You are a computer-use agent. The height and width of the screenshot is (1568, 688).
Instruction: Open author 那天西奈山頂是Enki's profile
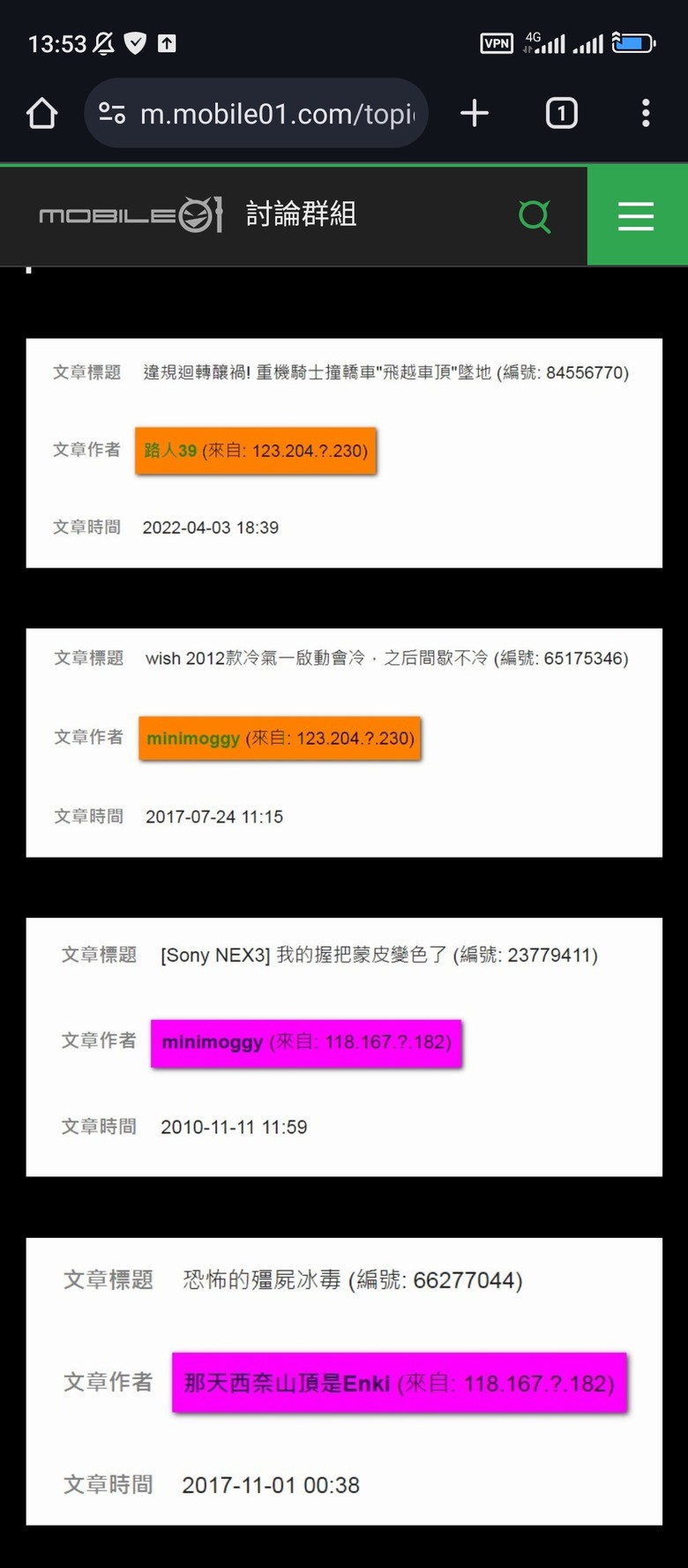click(287, 1383)
